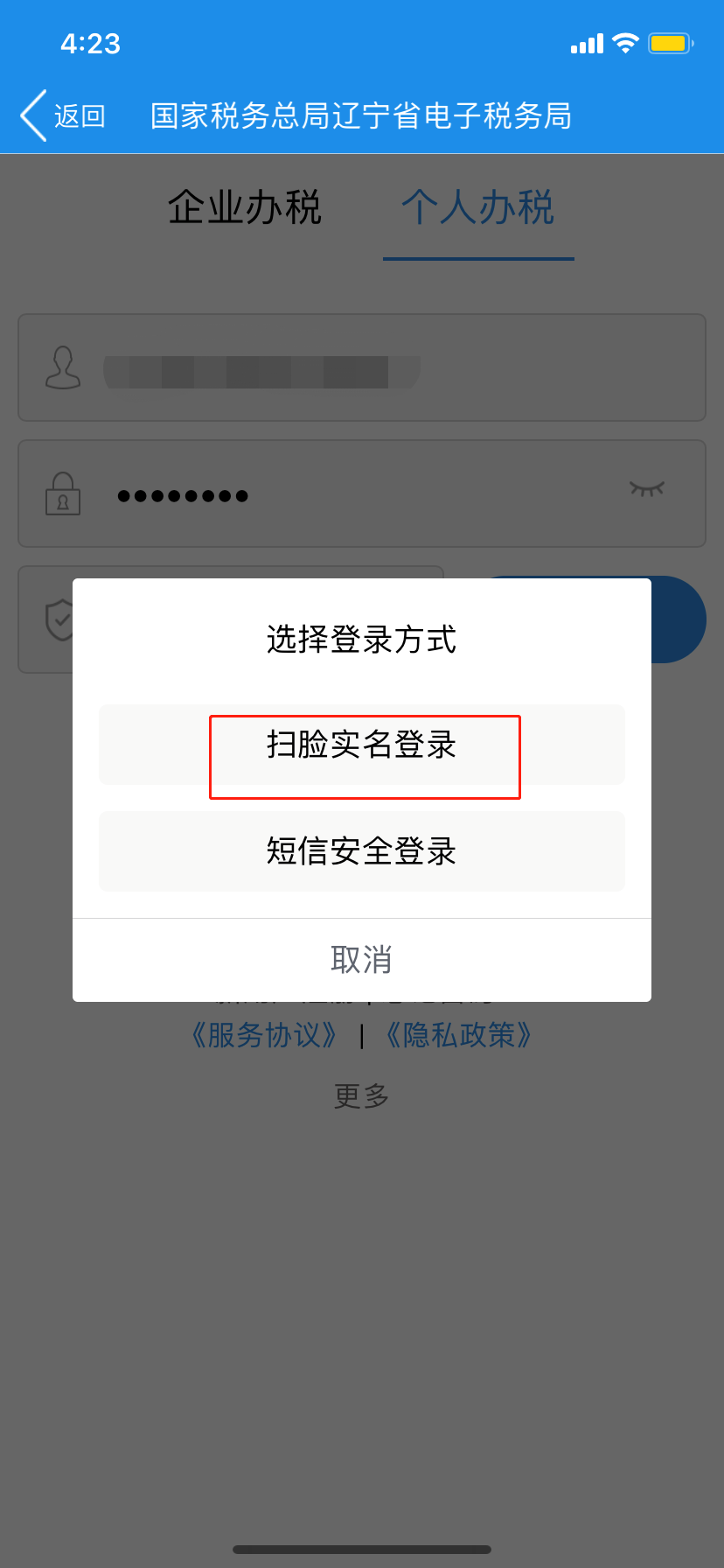
Task: Select 短信安全登录 SMS login option
Action: [x=361, y=851]
